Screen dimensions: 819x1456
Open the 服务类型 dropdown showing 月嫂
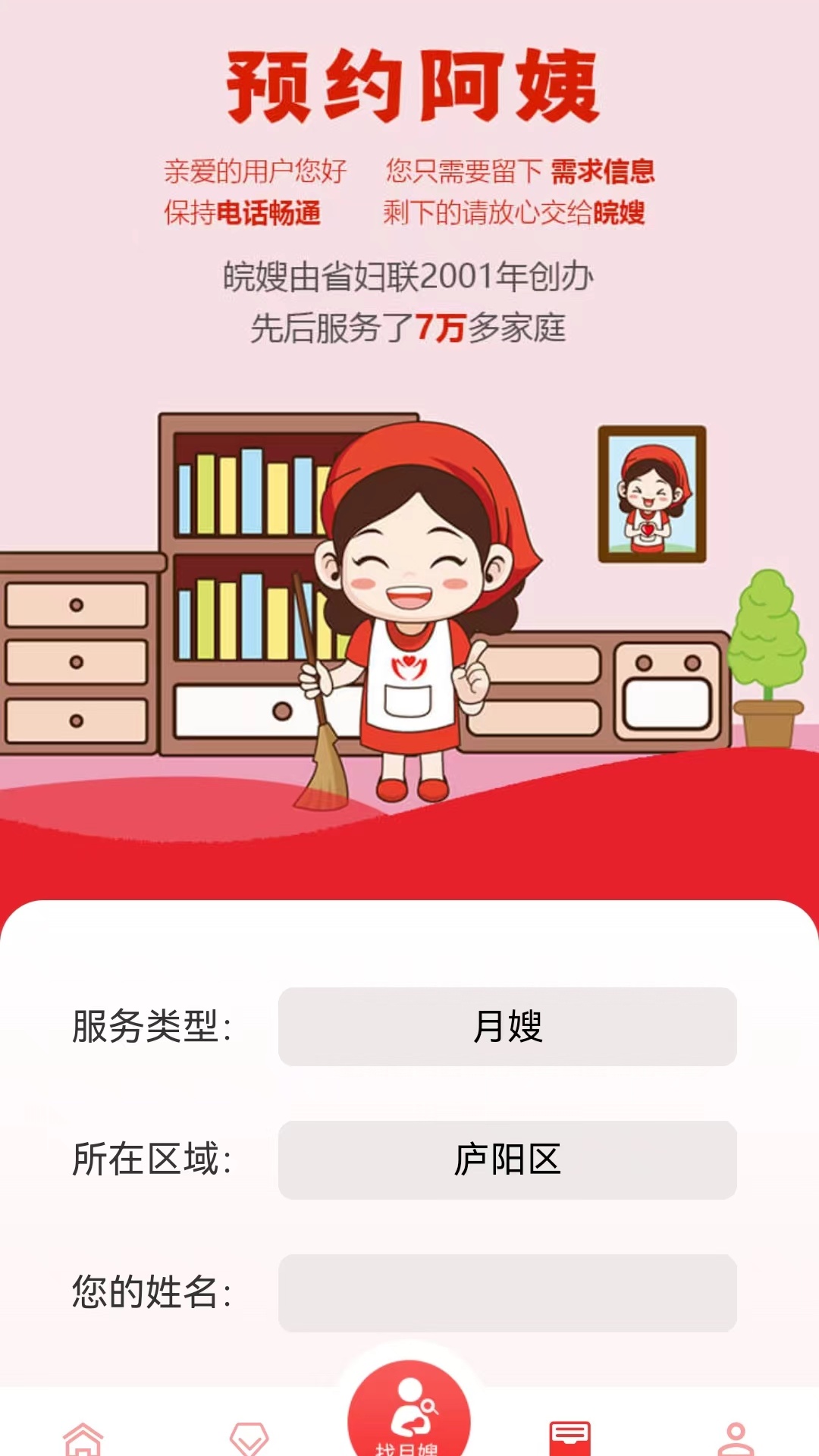pyautogui.click(x=507, y=1026)
